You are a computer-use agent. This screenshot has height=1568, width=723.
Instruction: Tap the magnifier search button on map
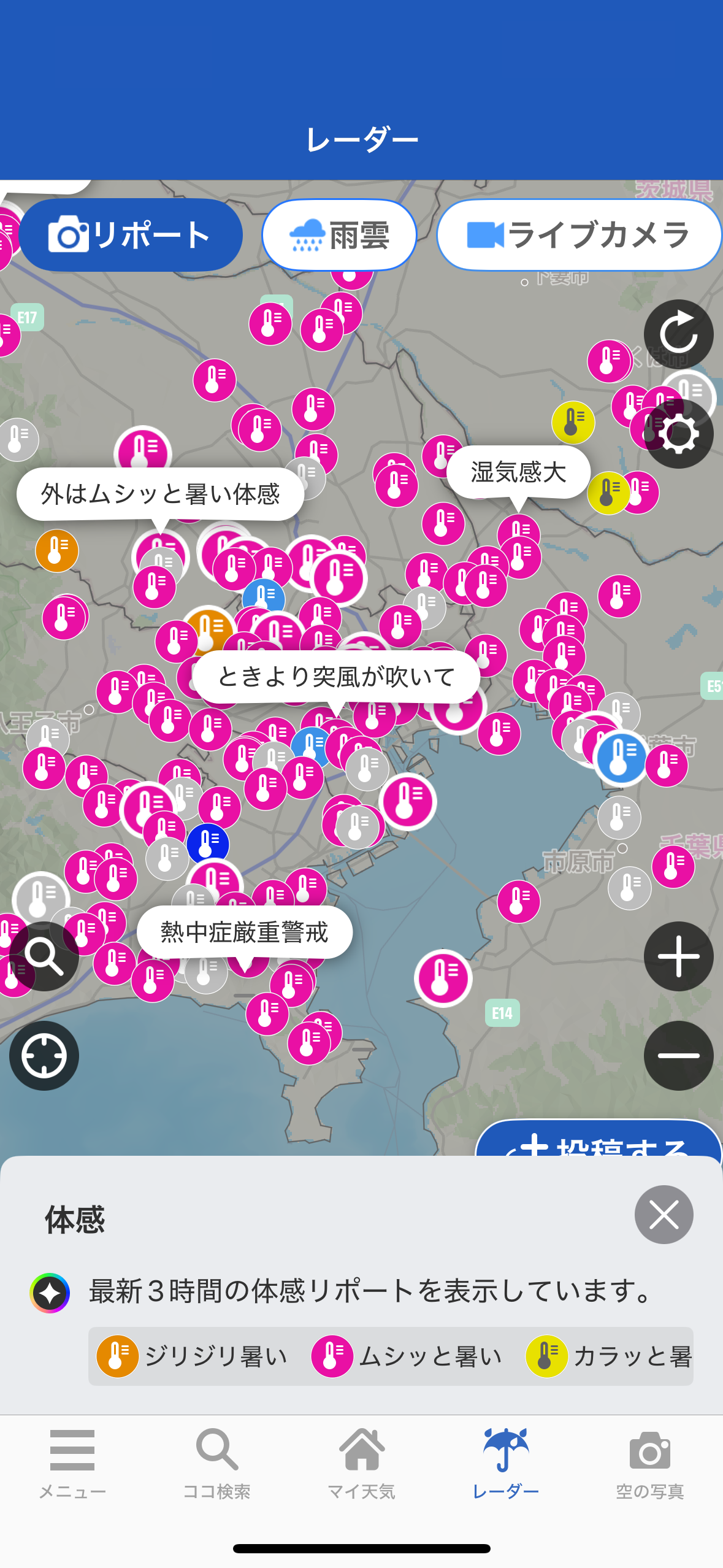(44, 956)
